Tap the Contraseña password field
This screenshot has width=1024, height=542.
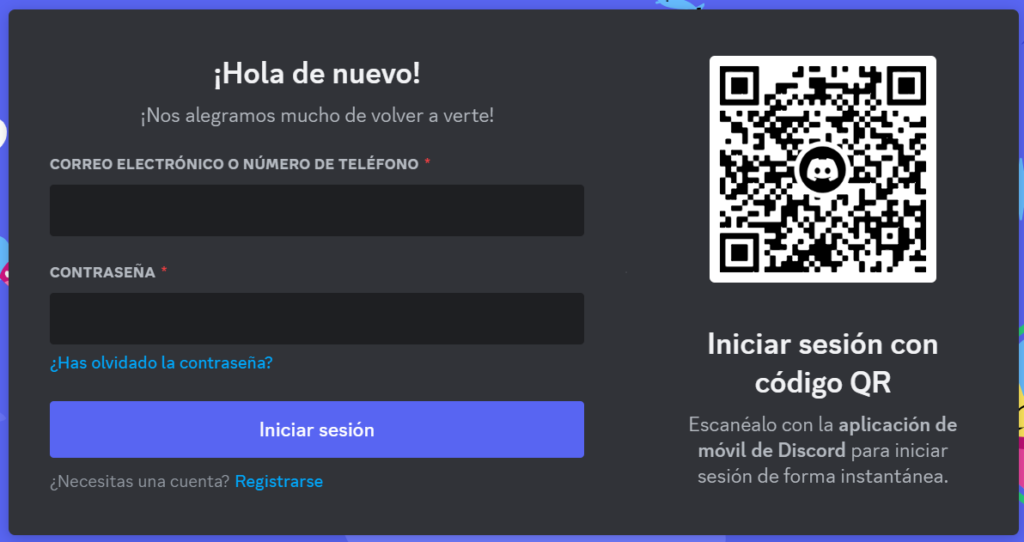316,318
